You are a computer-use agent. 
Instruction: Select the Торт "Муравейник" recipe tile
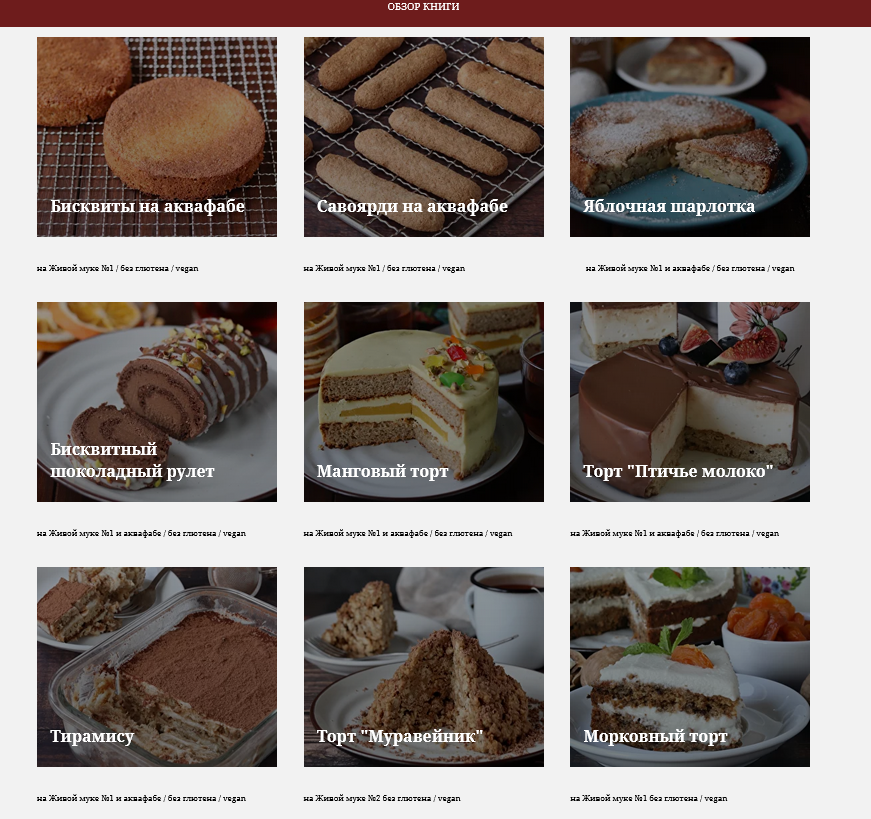pyautogui.click(x=424, y=667)
